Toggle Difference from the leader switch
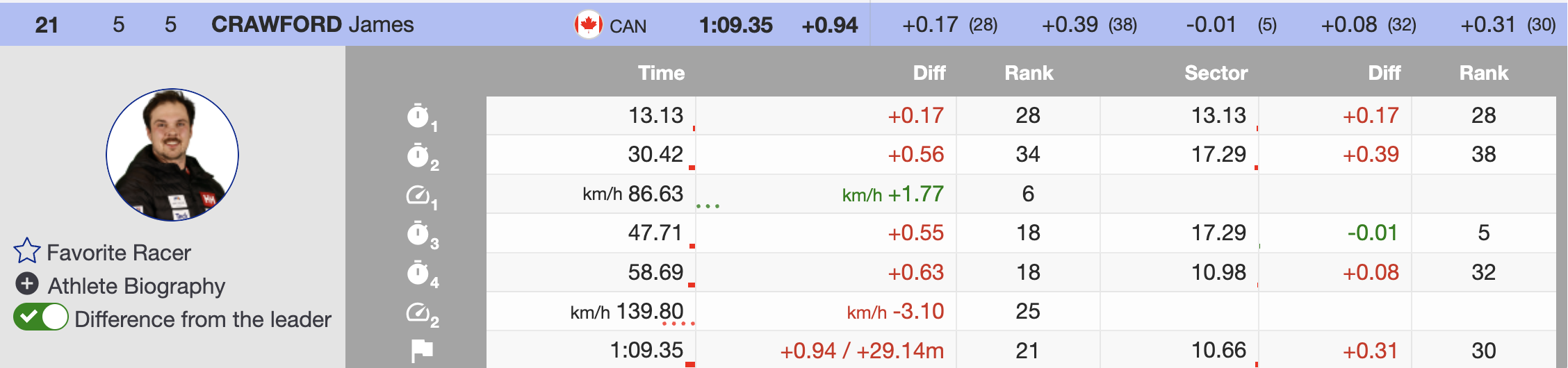 click(41, 317)
